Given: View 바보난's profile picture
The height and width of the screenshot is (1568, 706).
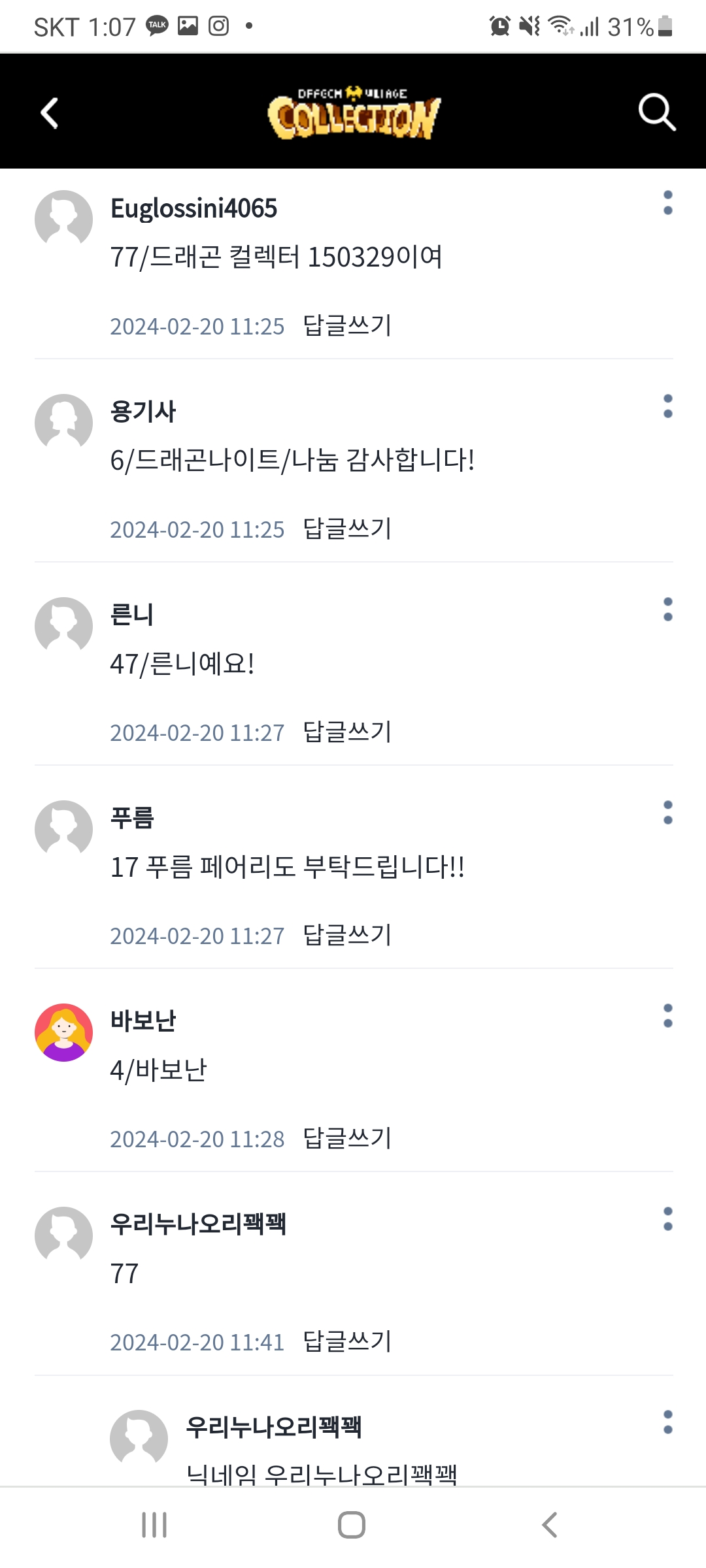Looking at the screenshot, I should (63, 1032).
